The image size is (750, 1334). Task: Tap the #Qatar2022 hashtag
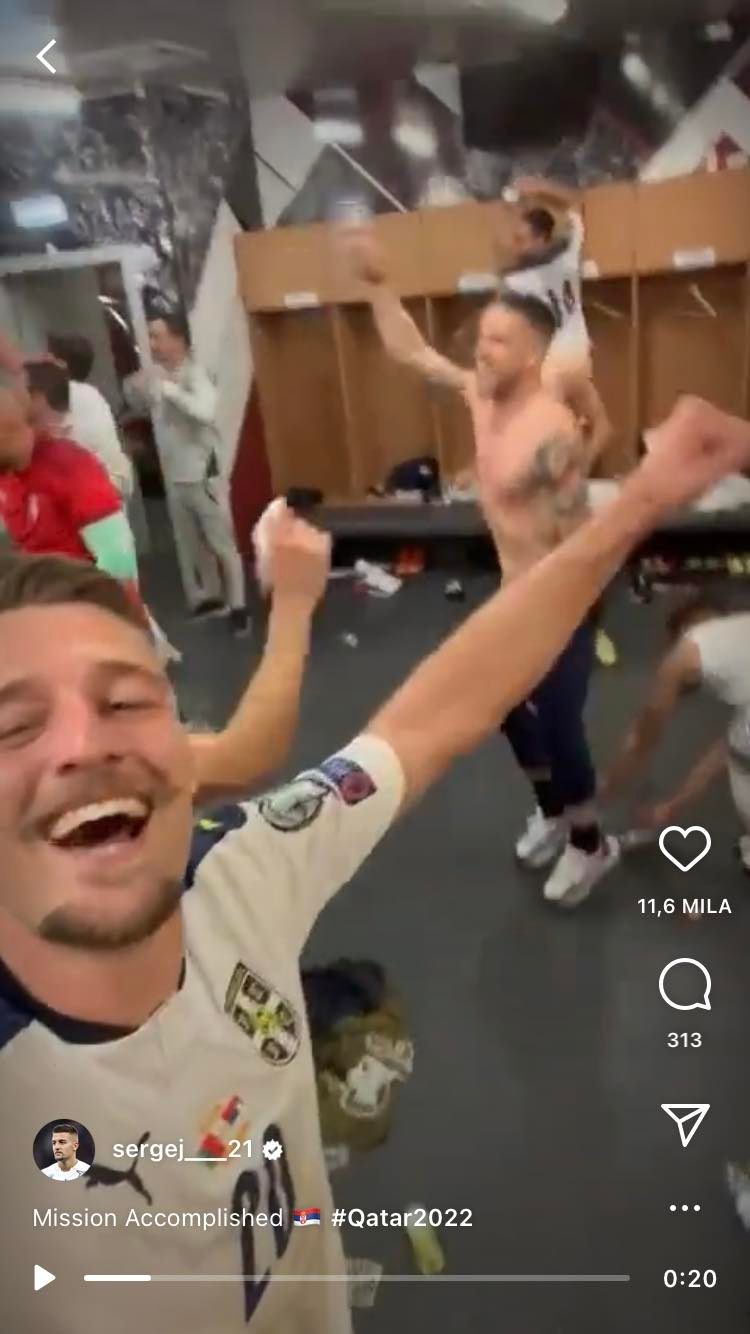[401, 1217]
